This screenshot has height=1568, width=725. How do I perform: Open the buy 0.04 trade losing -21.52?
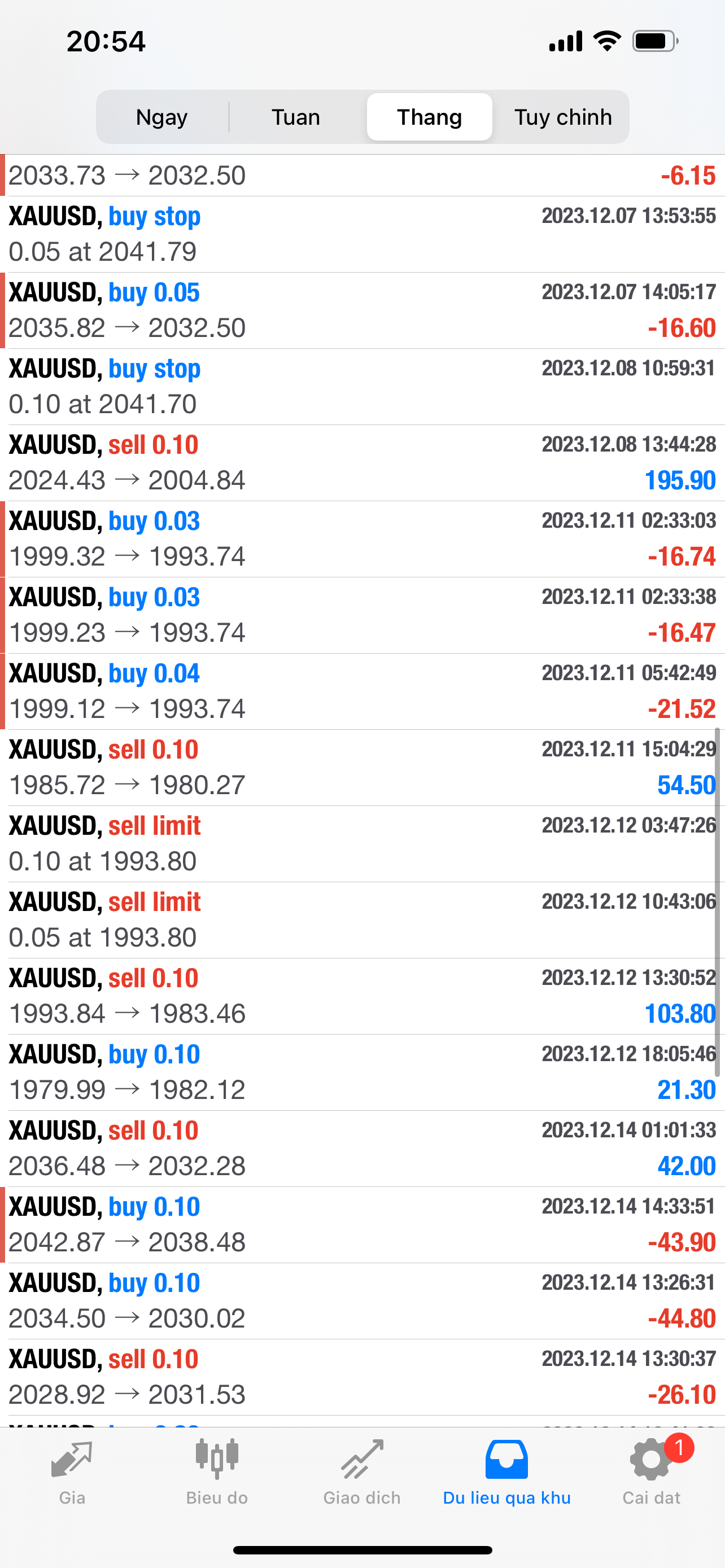point(362,691)
